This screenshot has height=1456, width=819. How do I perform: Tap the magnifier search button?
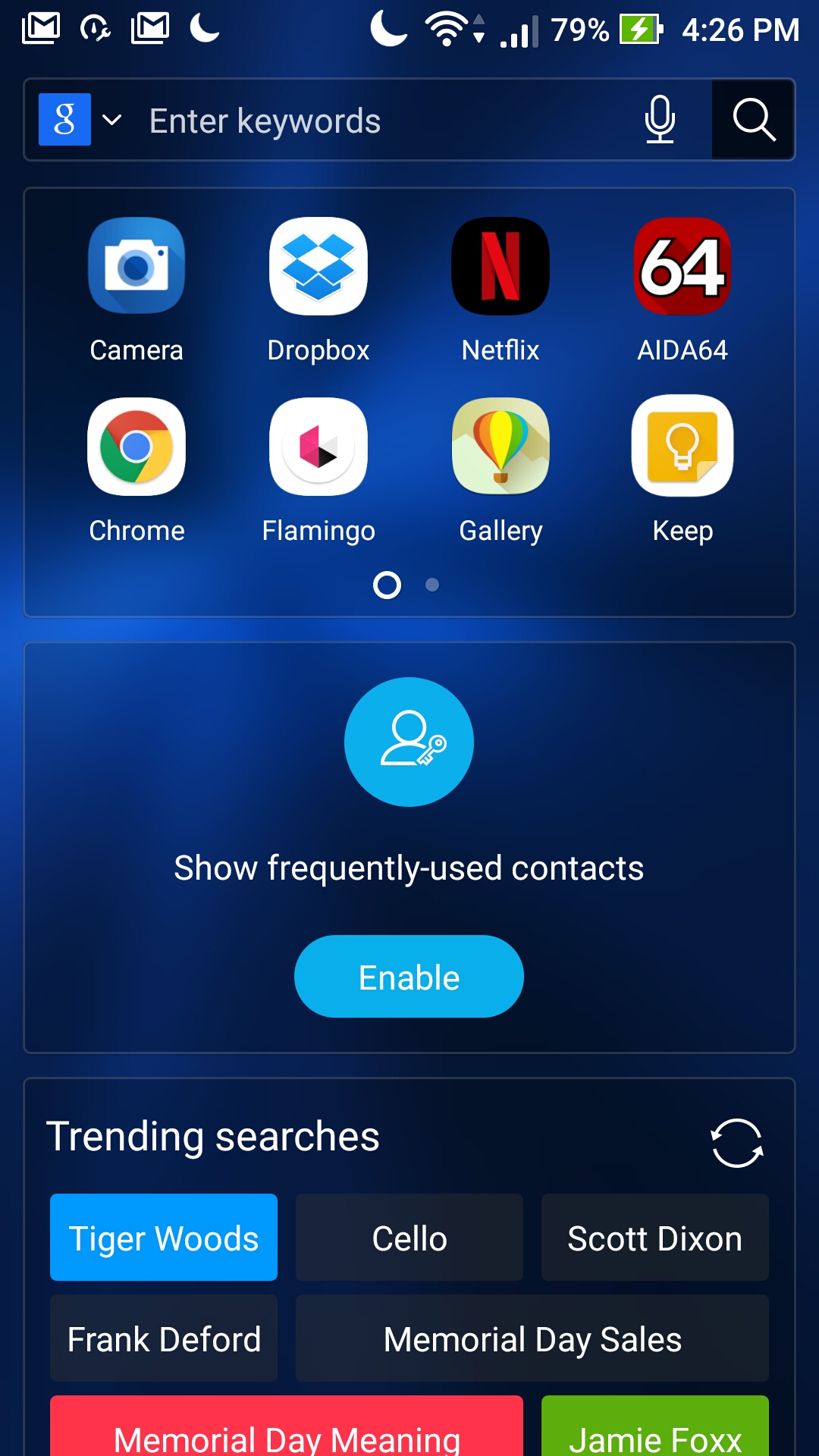point(753,120)
